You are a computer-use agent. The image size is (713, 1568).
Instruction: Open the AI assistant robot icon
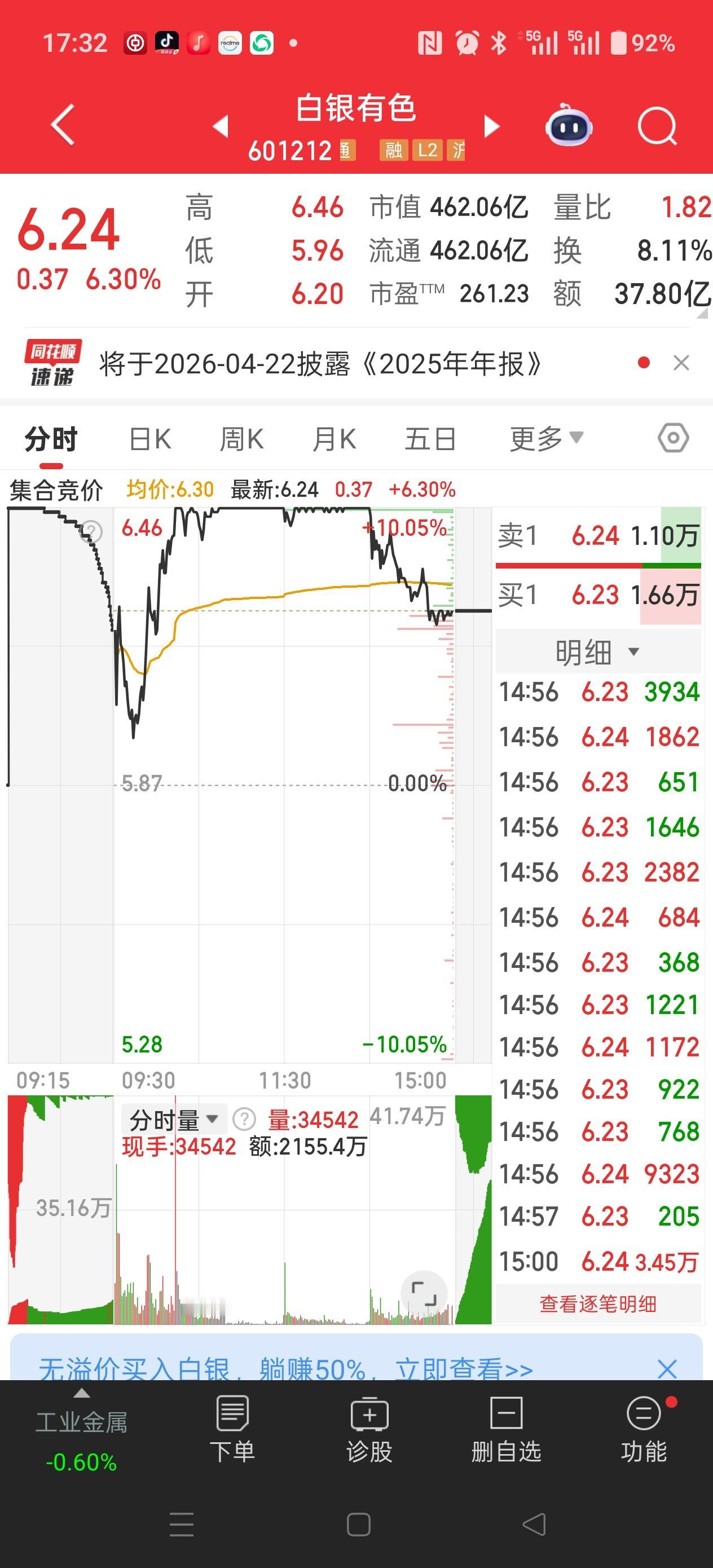pos(569,125)
